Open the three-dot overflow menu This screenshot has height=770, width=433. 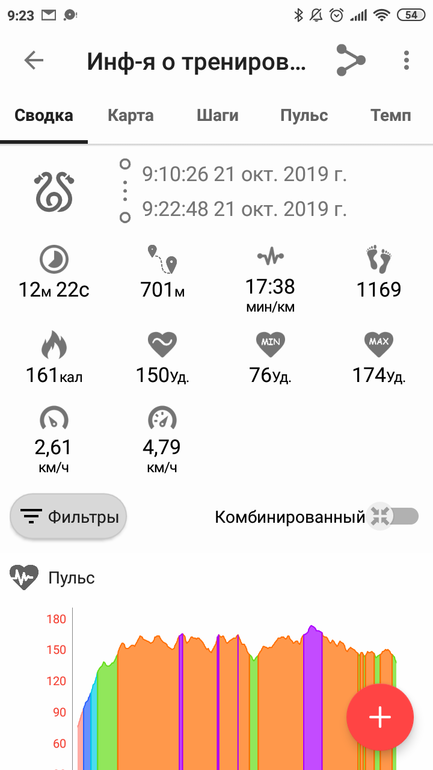click(x=406, y=60)
